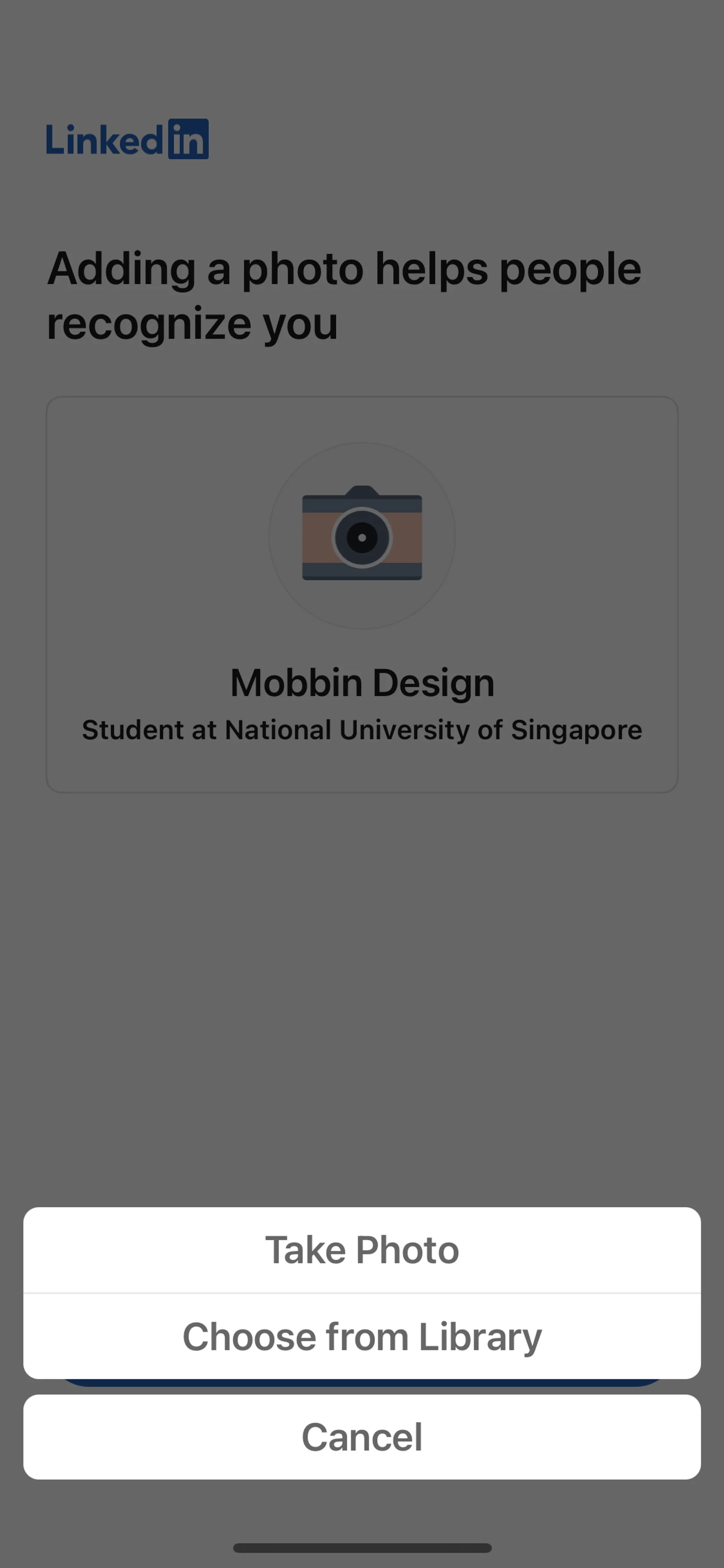Choose from Library to pick a photo

pos(362,1337)
